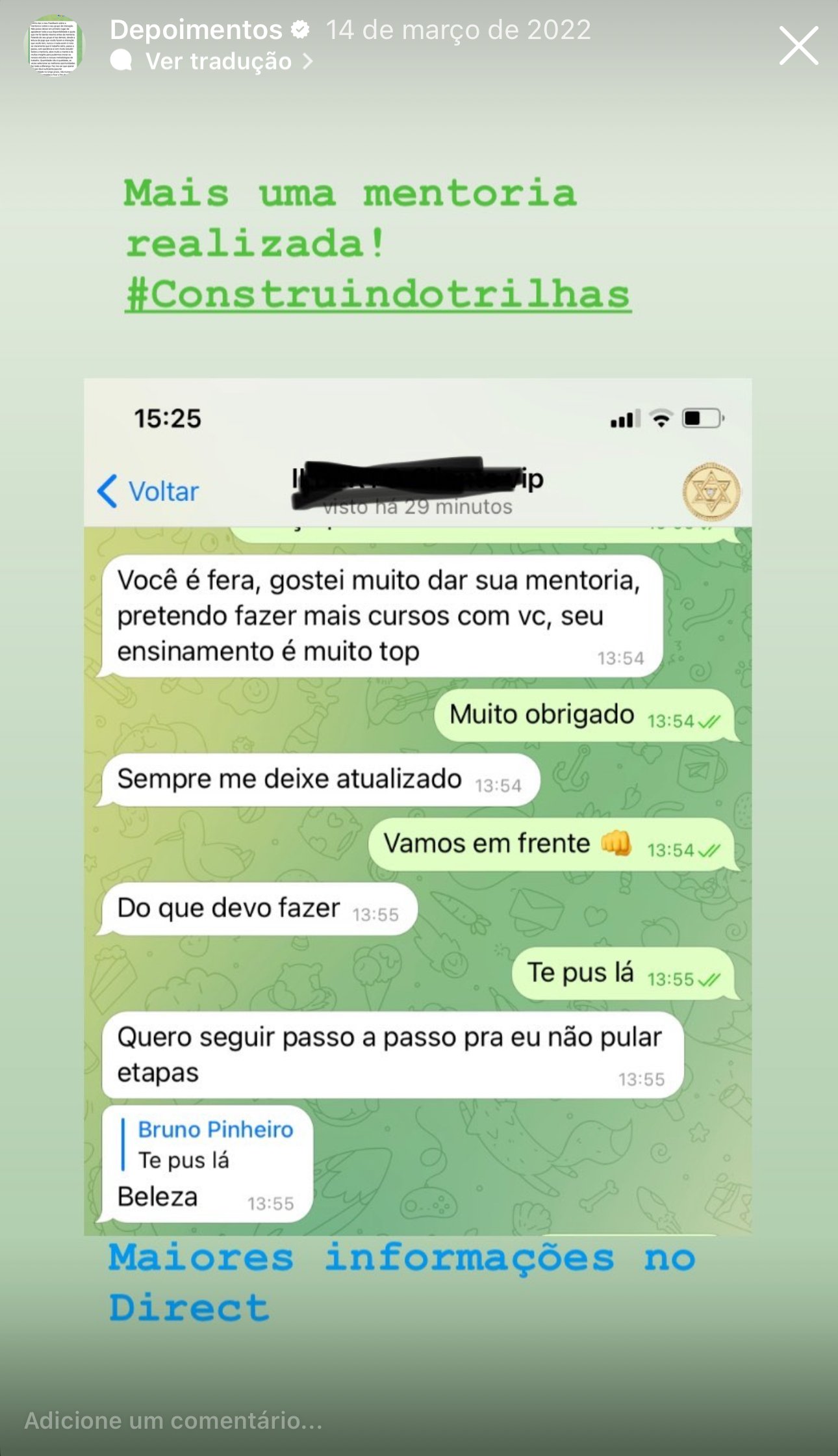
Task: Open the Depoimentos profile picture
Action: pos(54,45)
